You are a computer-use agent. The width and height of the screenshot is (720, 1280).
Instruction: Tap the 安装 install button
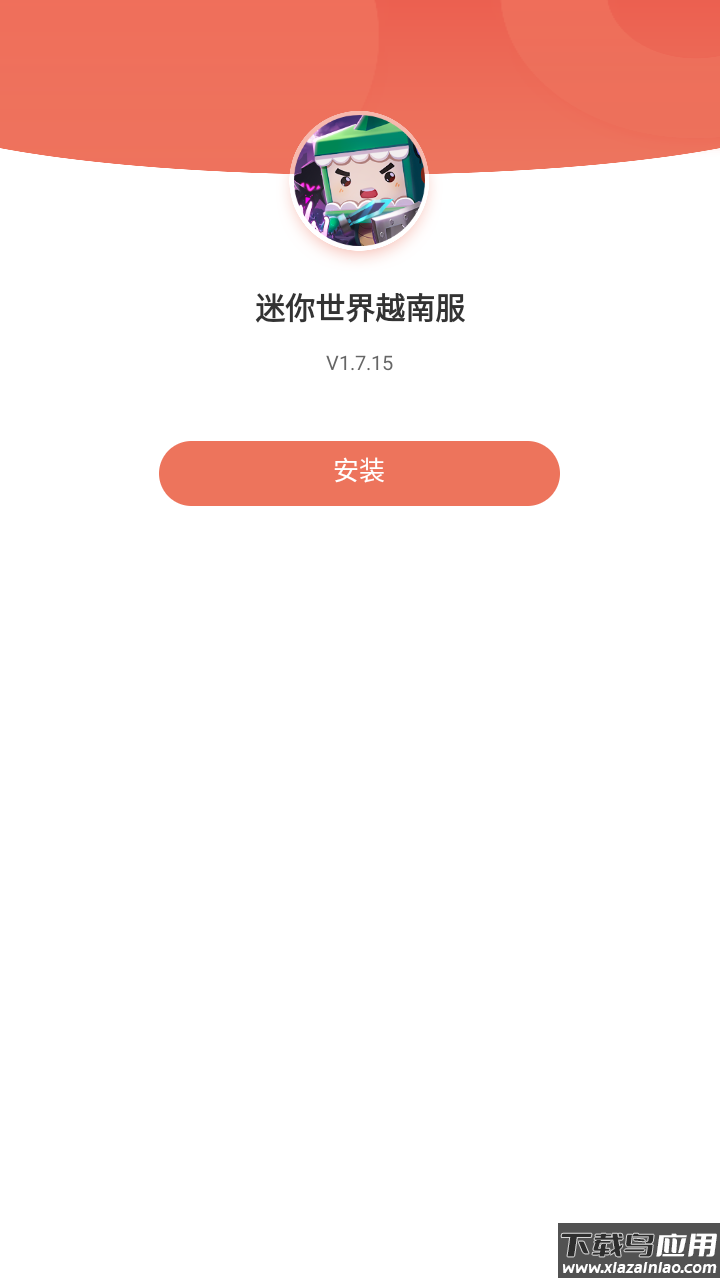(x=359, y=473)
